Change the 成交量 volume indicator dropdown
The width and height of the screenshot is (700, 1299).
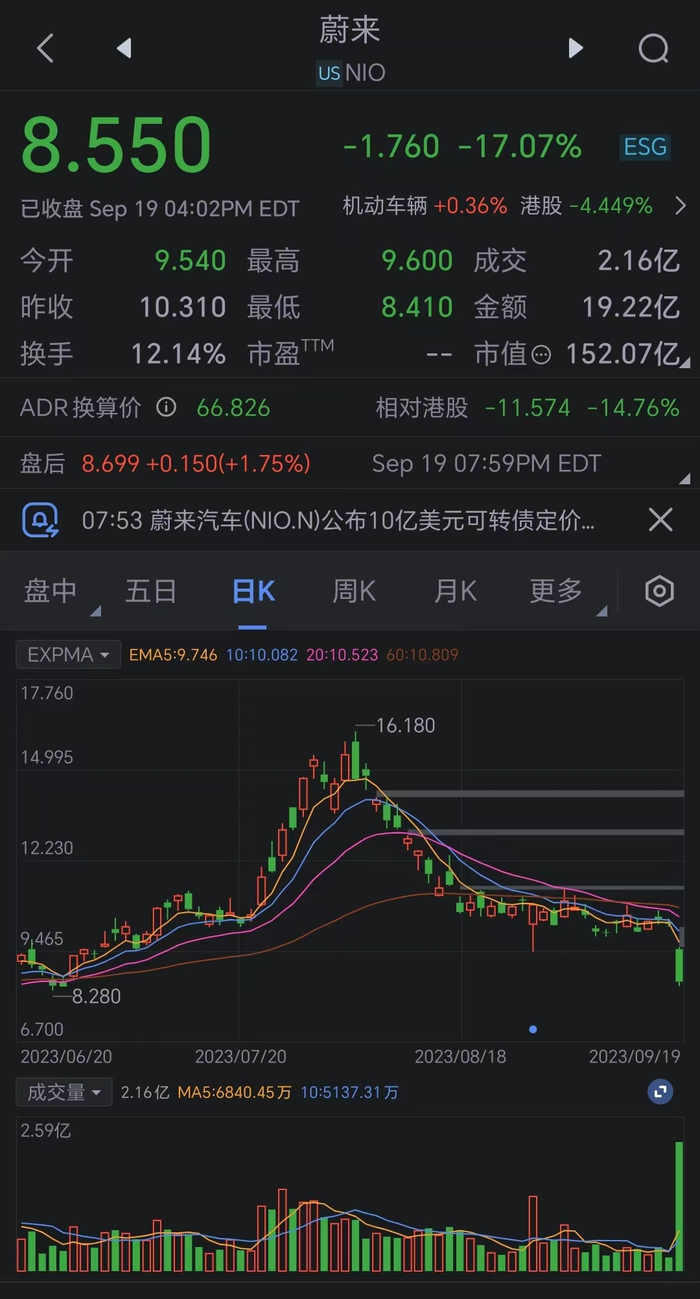(62, 1092)
